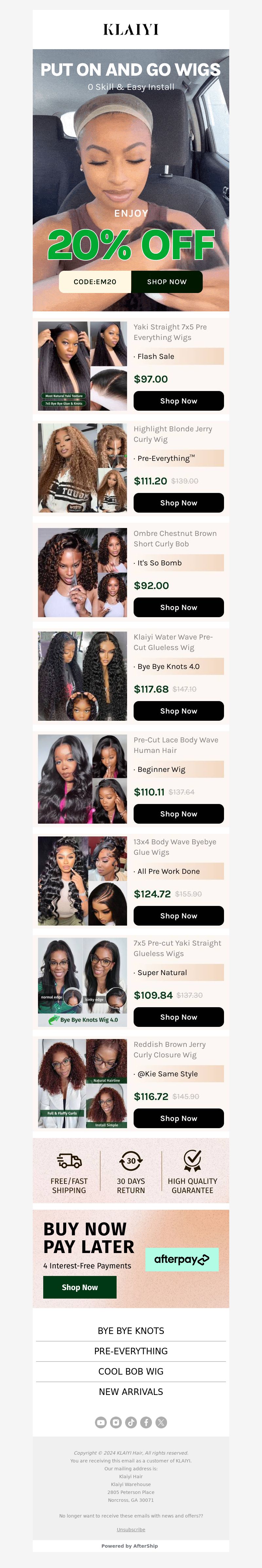The image size is (262, 1568).
Task: Open the Reddish Brown Jerry Curly wig photo
Action: click(82, 1084)
